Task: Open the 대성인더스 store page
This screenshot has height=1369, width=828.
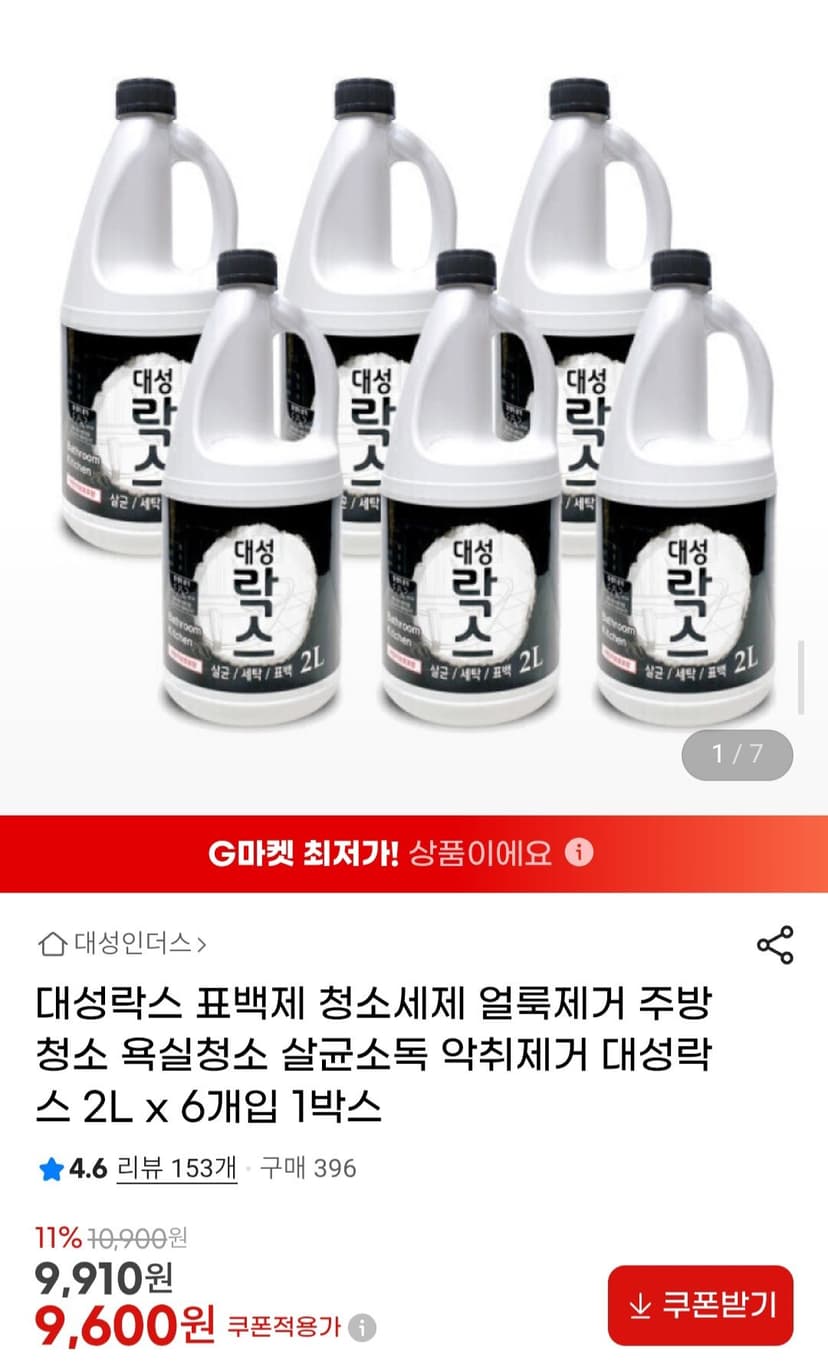Action: point(122,943)
